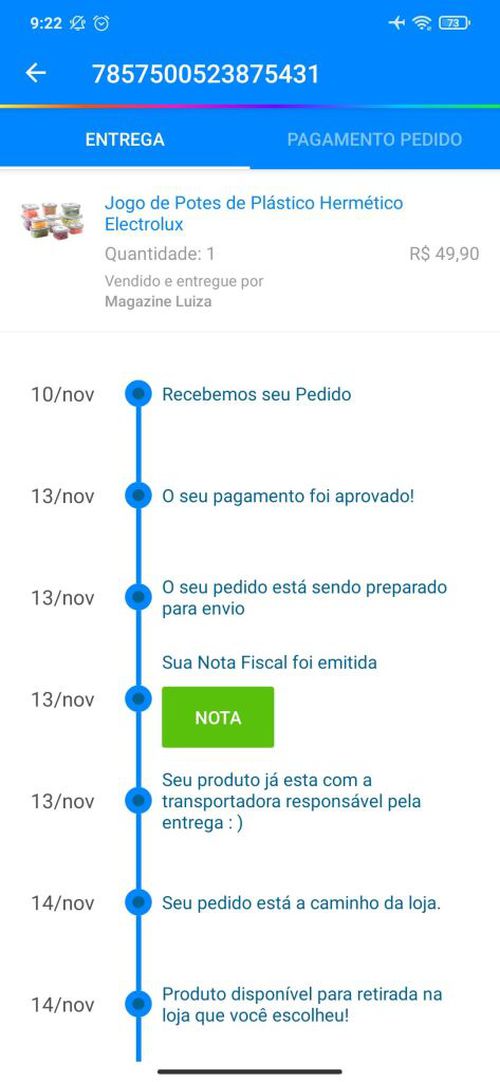Switch to the Pagamento Pedido tab
Image resolution: width=500 pixels, height=1082 pixels.
point(374,139)
